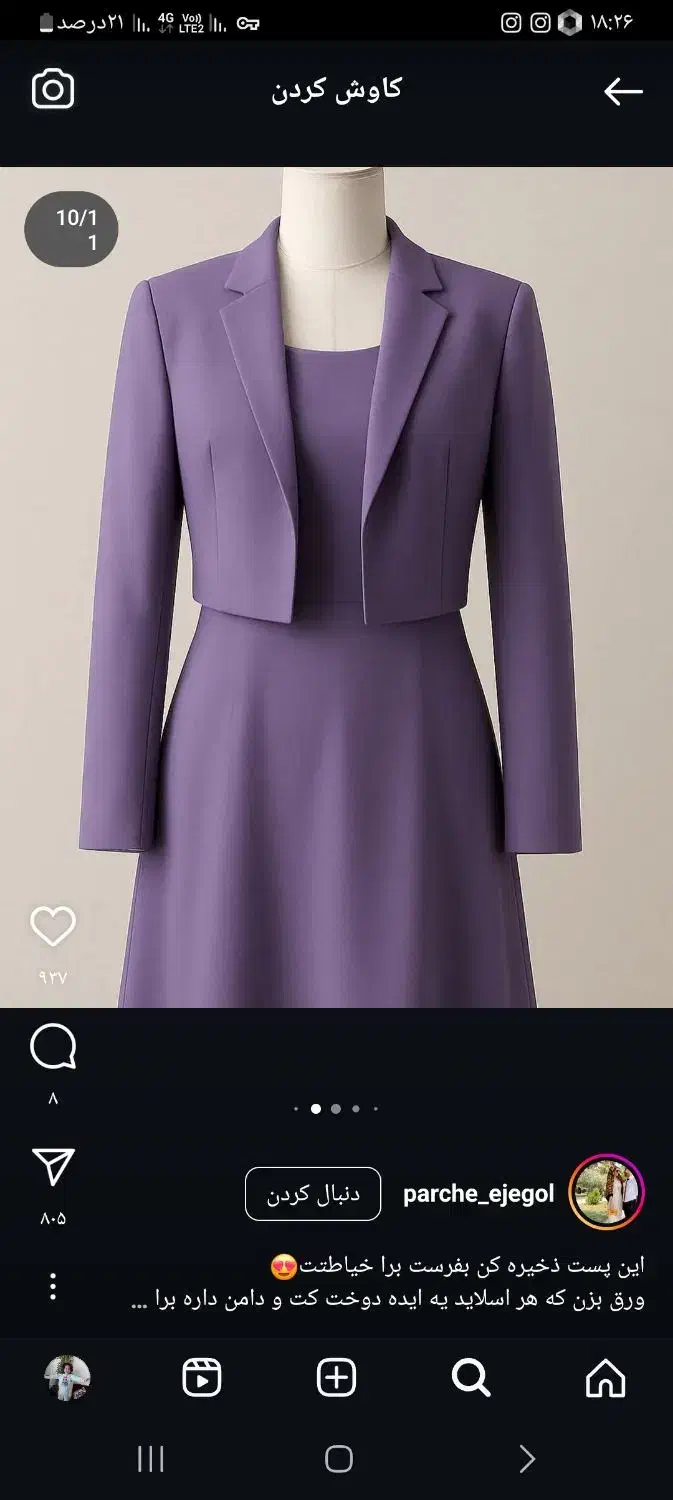
Task: Switch to the Reels tab
Action: (x=202, y=1378)
